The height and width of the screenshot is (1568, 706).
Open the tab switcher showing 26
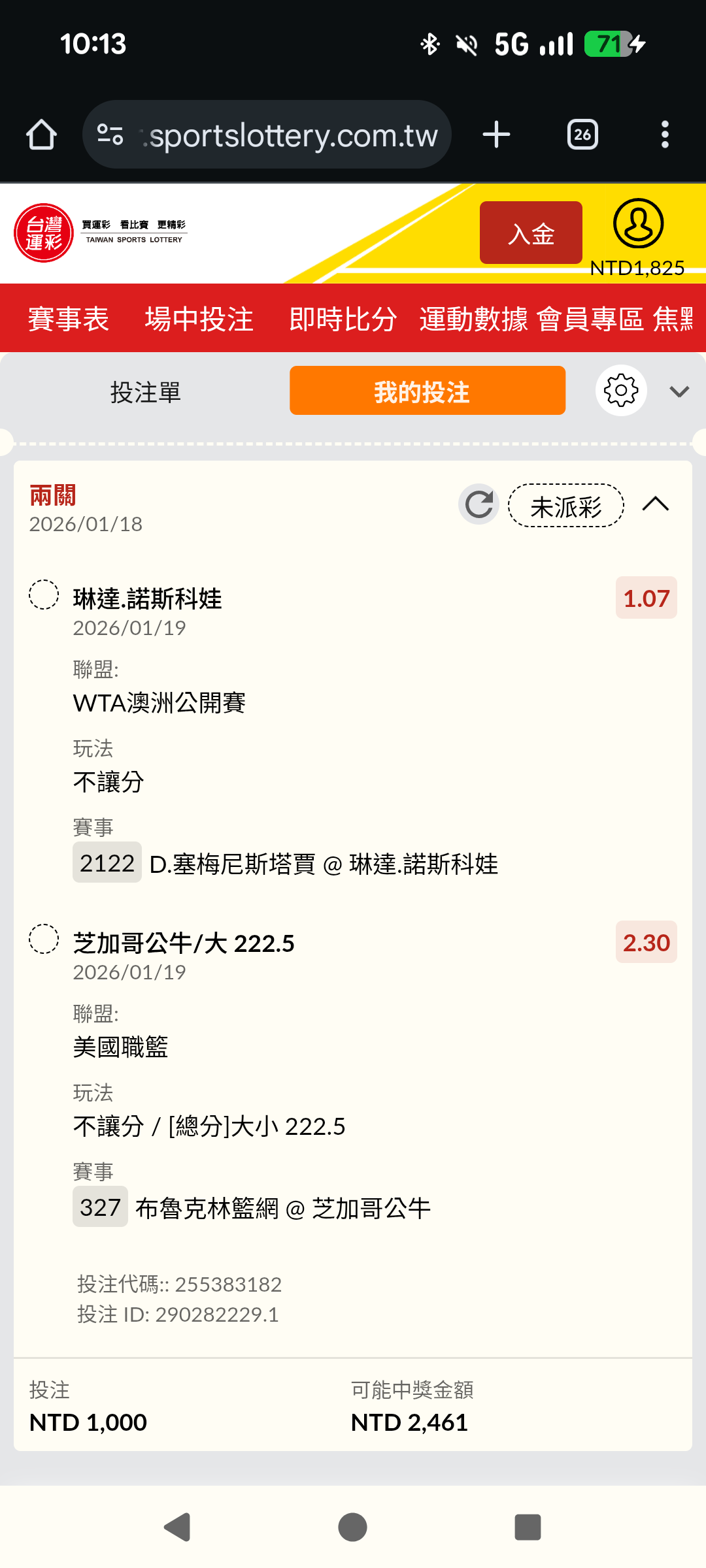click(582, 135)
